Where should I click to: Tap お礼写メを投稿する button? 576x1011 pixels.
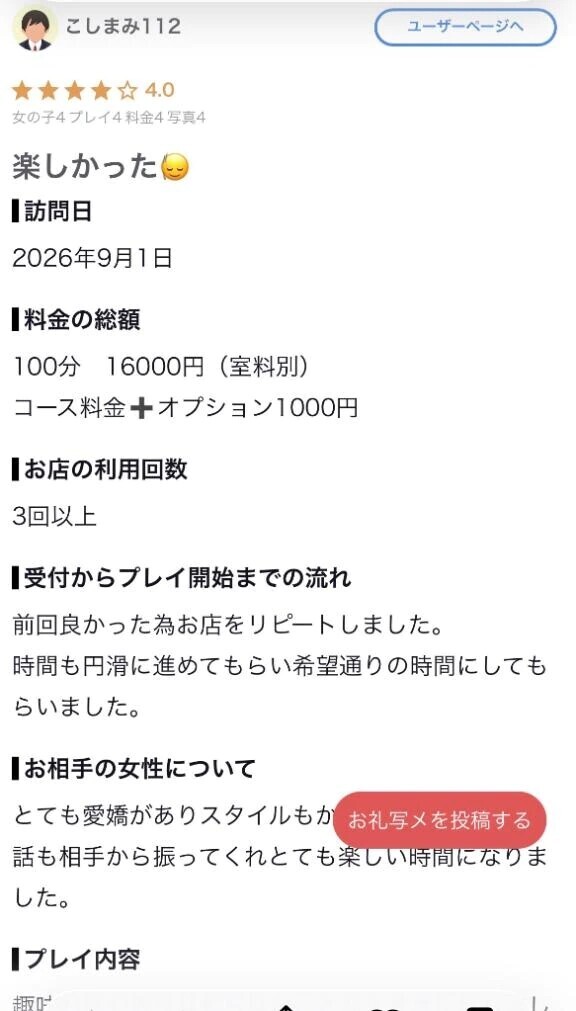(439, 820)
